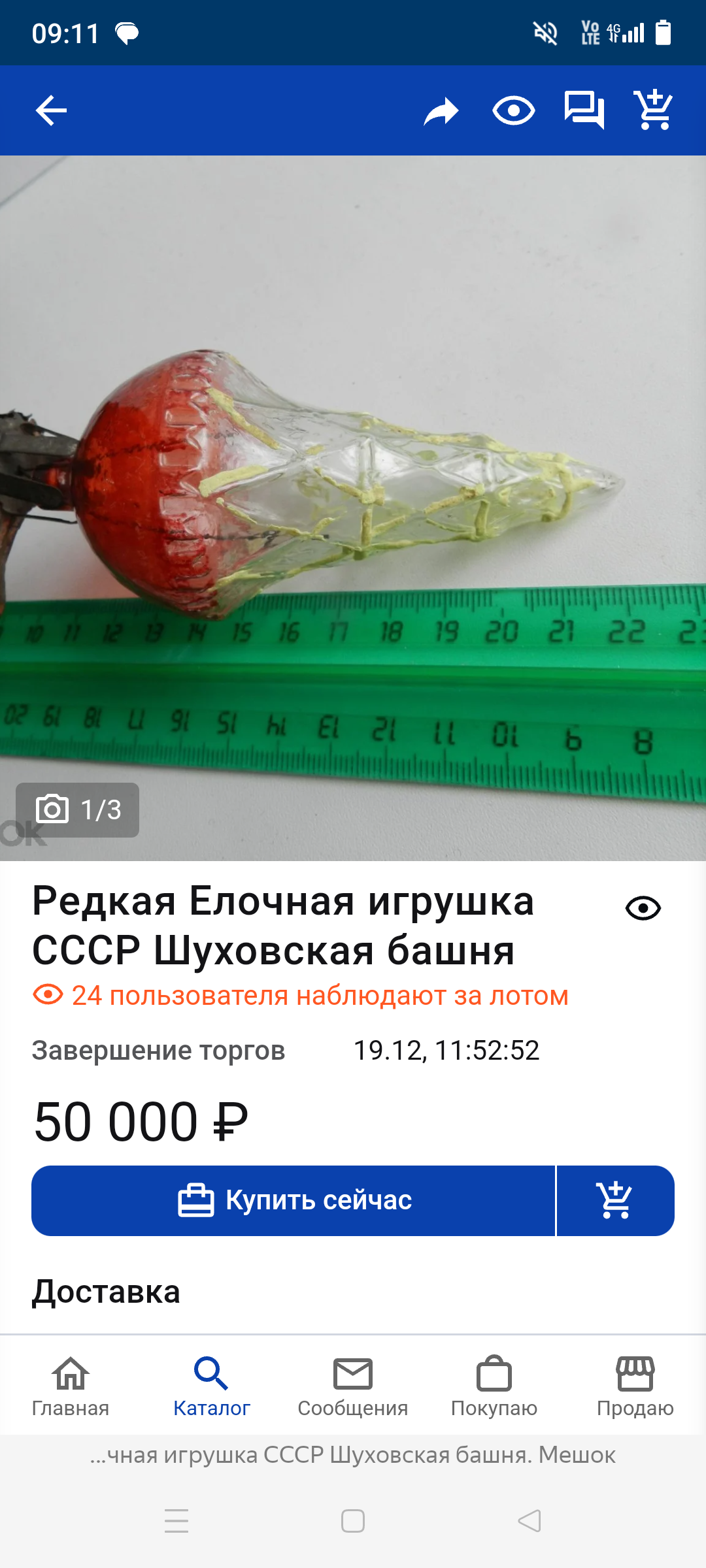Add the lot to cart from the top bar
706x1568 pixels.
tap(653, 110)
